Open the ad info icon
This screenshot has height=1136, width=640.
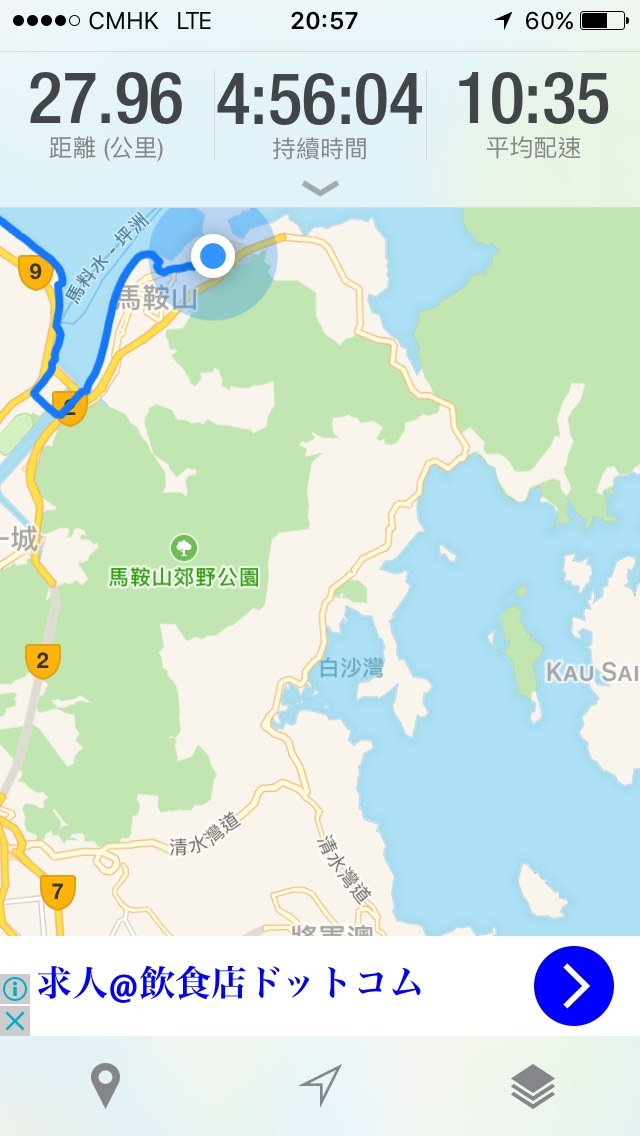click(x=14, y=988)
